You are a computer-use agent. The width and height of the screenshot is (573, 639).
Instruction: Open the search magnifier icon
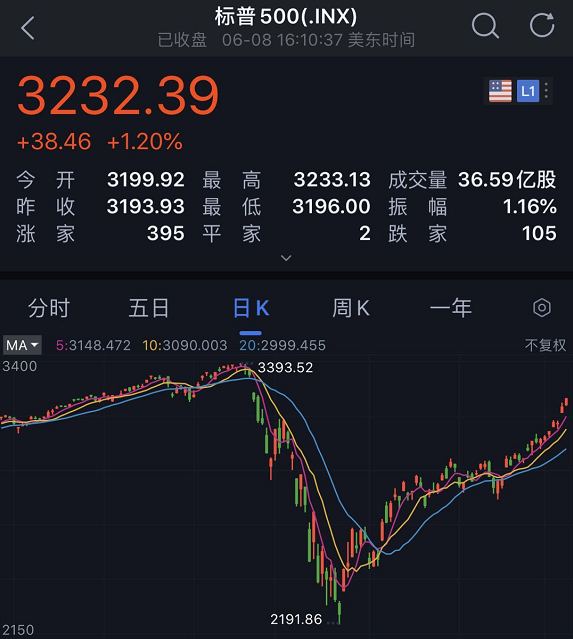coord(485,25)
